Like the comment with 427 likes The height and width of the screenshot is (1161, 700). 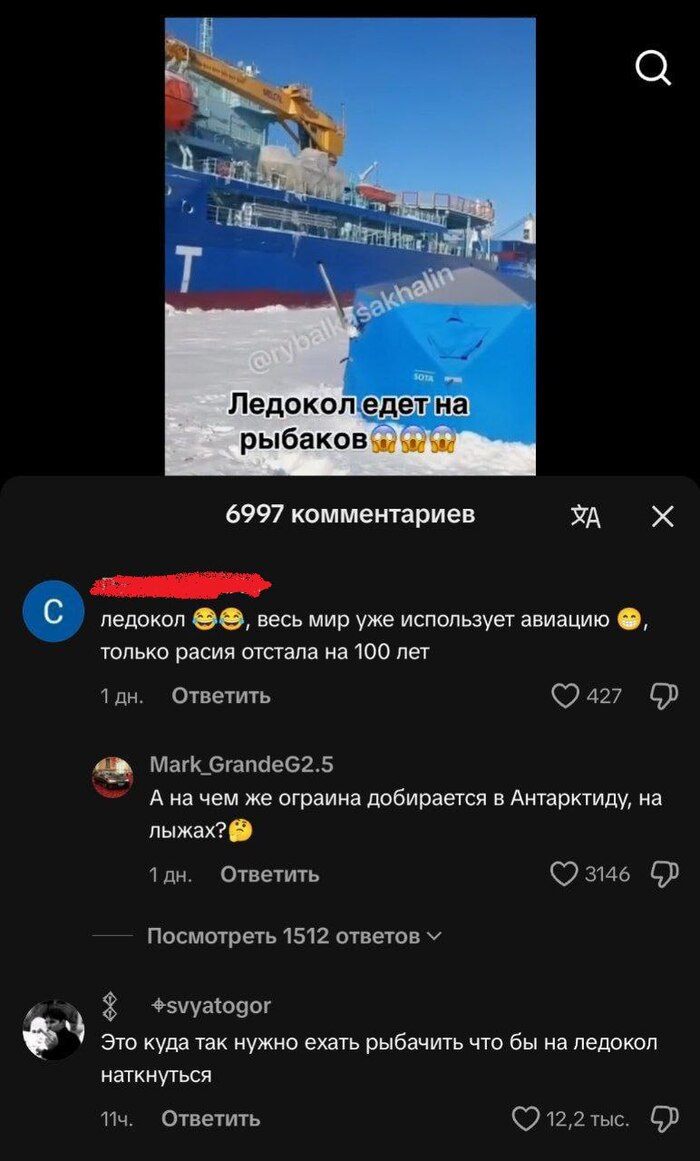point(566,696)
